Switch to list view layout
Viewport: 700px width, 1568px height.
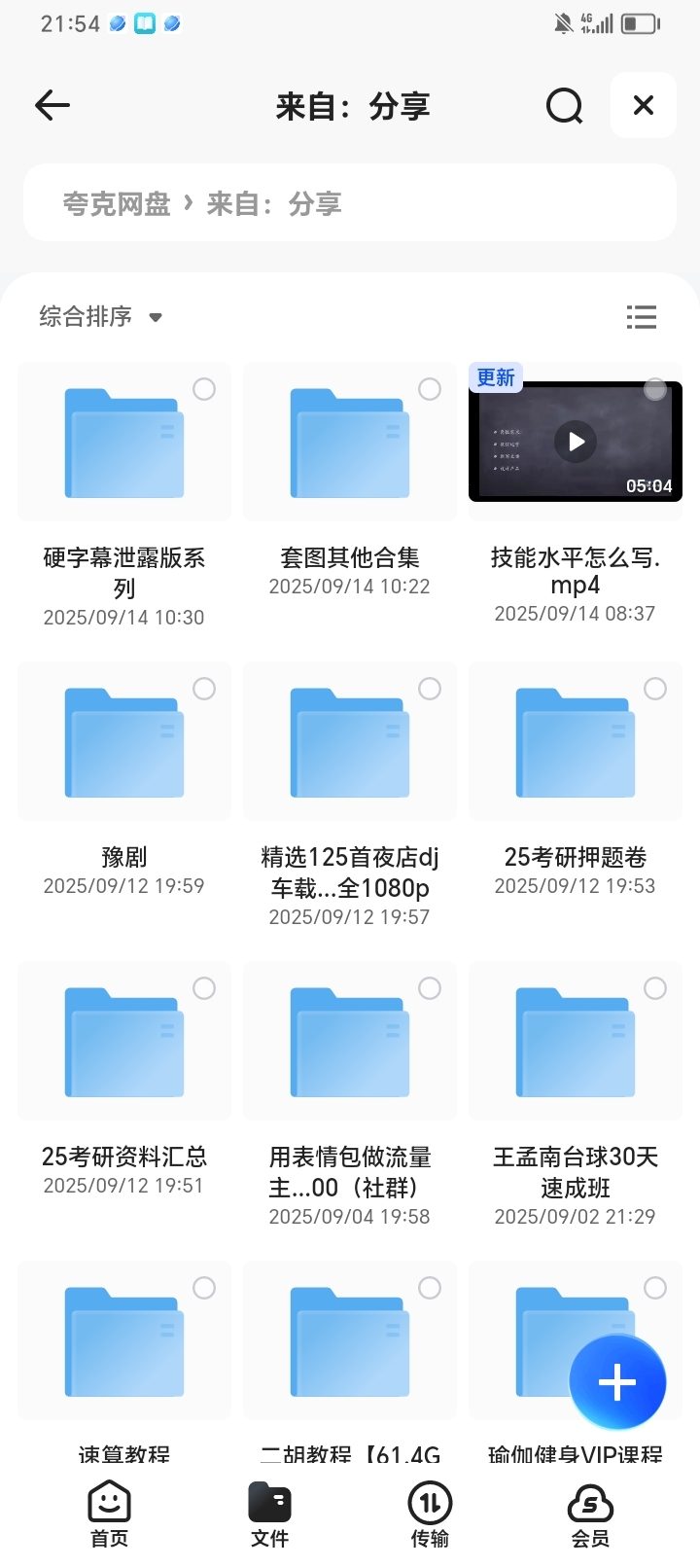[641, 317]
